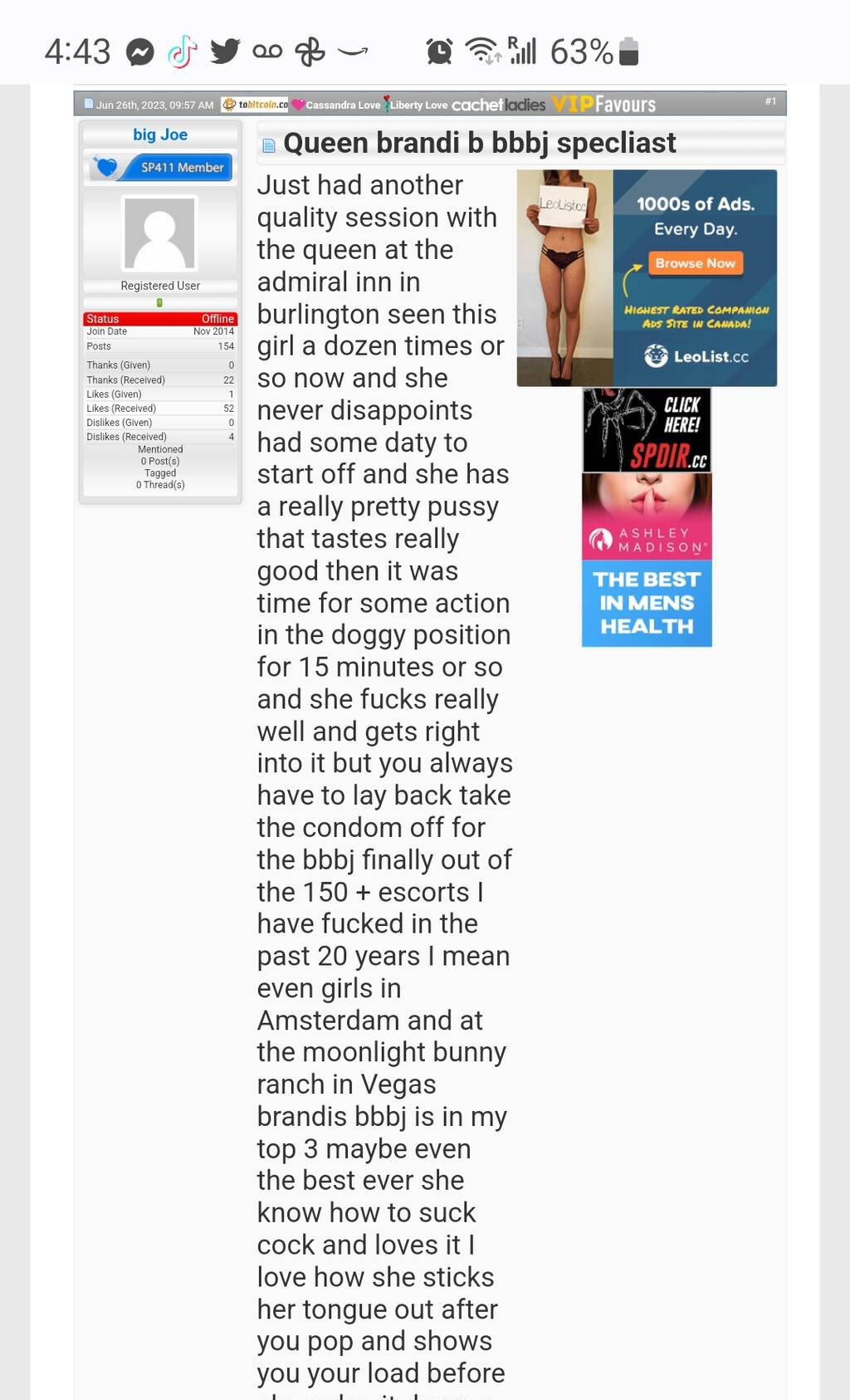Viewport: 850px width, 1400px height.
Task: Open the VIP Favours sponsor link
Action: coord(603,105)
